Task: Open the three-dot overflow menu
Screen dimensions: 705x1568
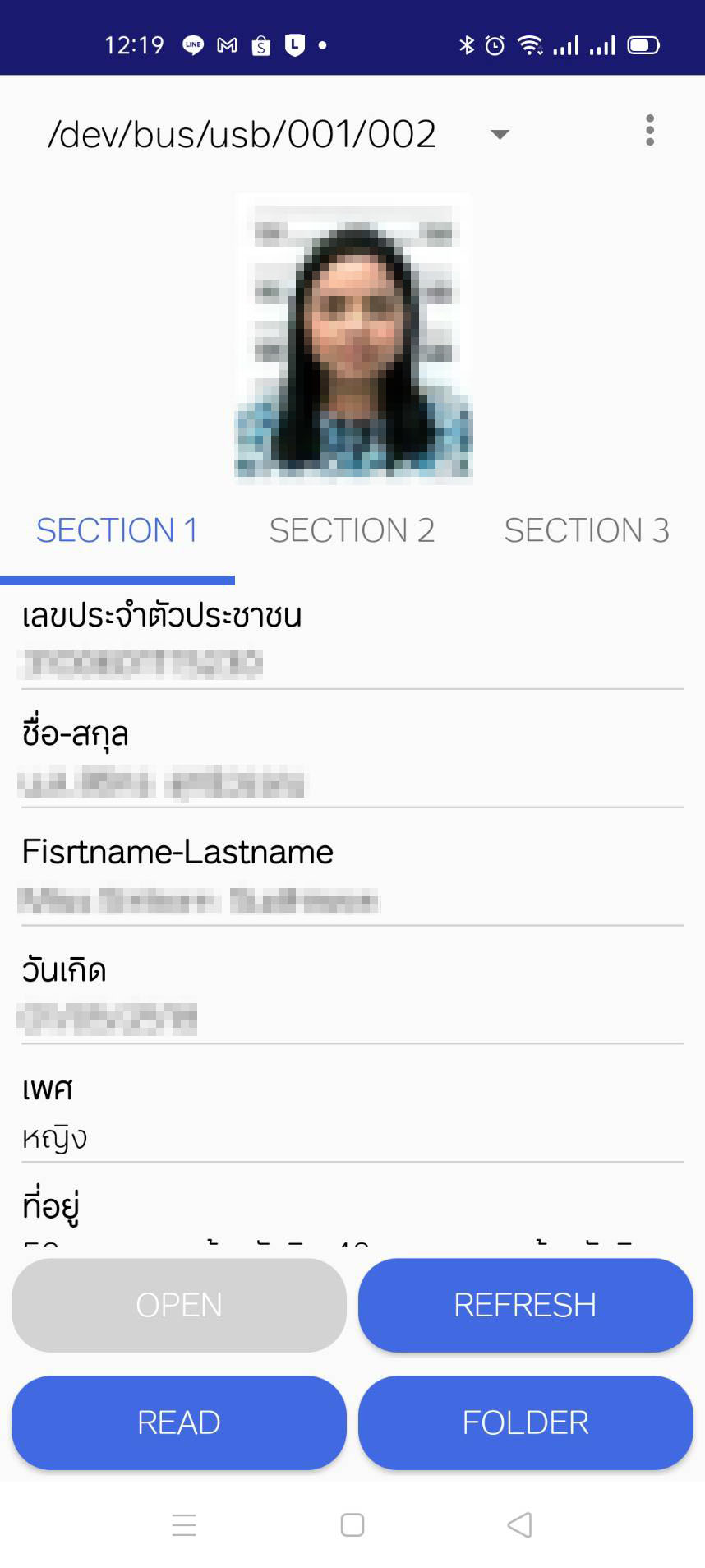Action: click(650, 131)
